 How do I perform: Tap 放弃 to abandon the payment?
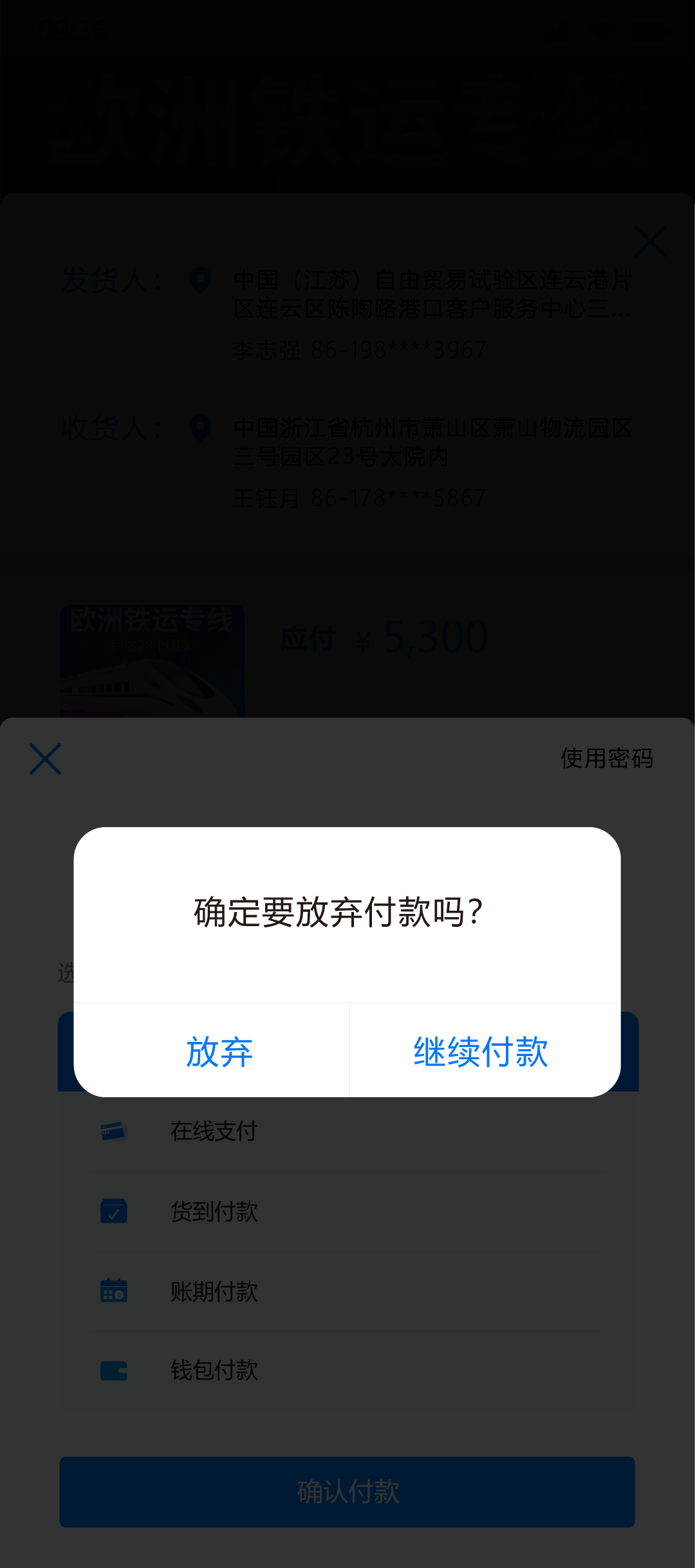point(219,1052)
